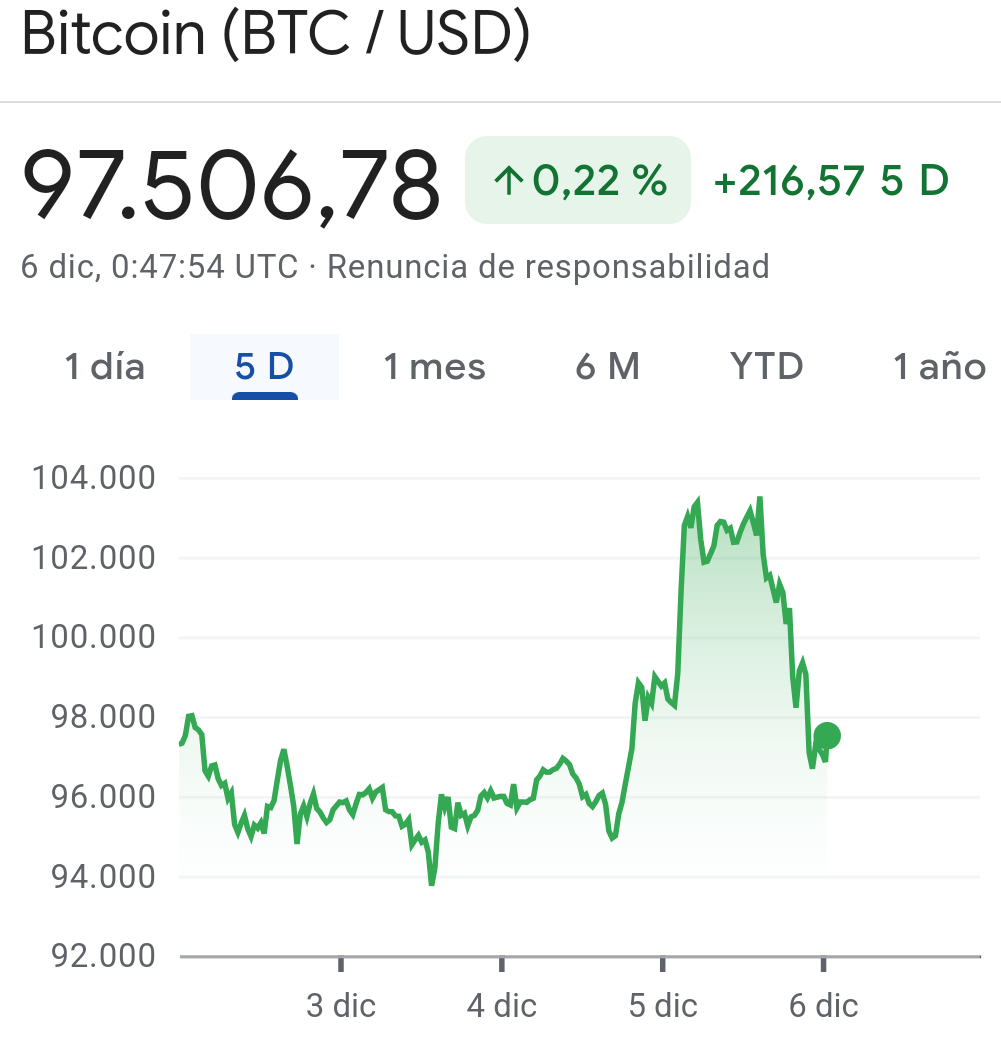The height and width of the screenshot is (1048, 1001).
Task: Open the Renuncia de responsabilidad link
Action: pos(548,267)
